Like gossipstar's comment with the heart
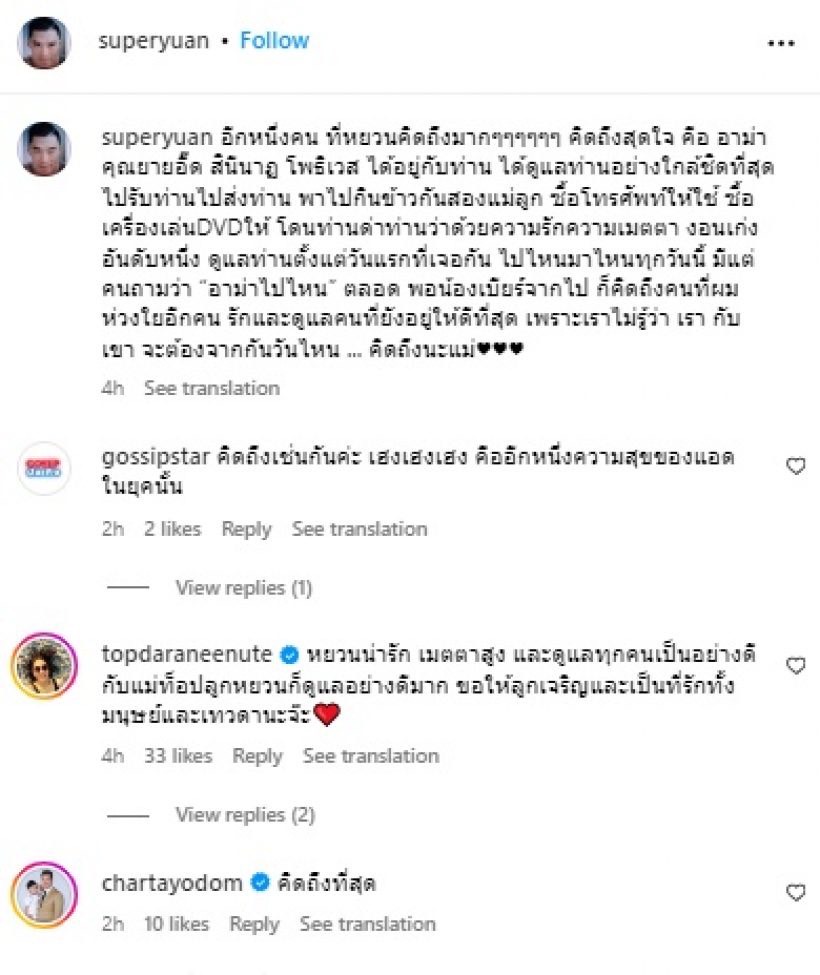The image size is (820, 975). (x=796, y=466)
